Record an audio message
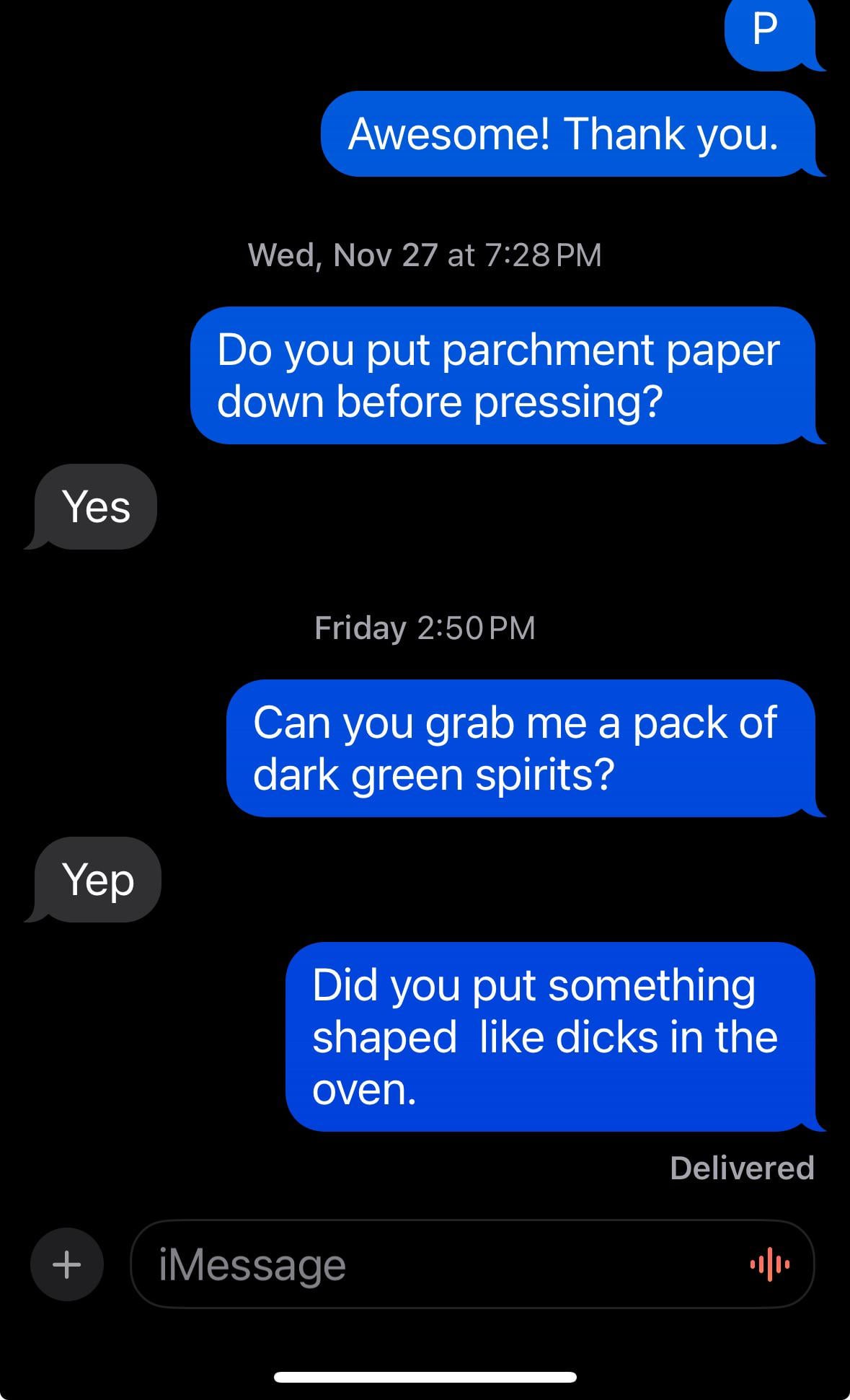 tap(769, 1264)
